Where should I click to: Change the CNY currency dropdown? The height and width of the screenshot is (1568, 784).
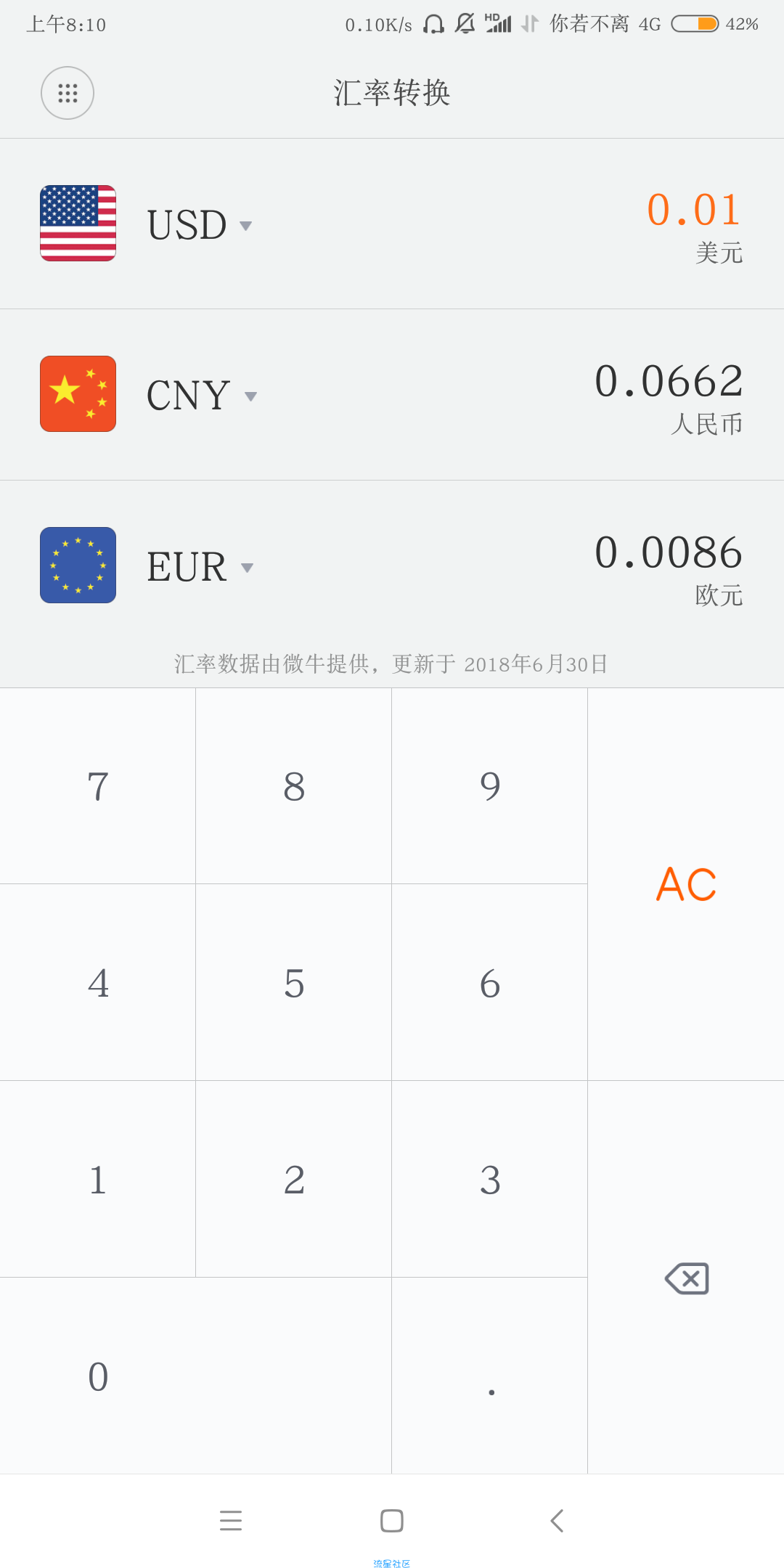click(x=202, y=396)
